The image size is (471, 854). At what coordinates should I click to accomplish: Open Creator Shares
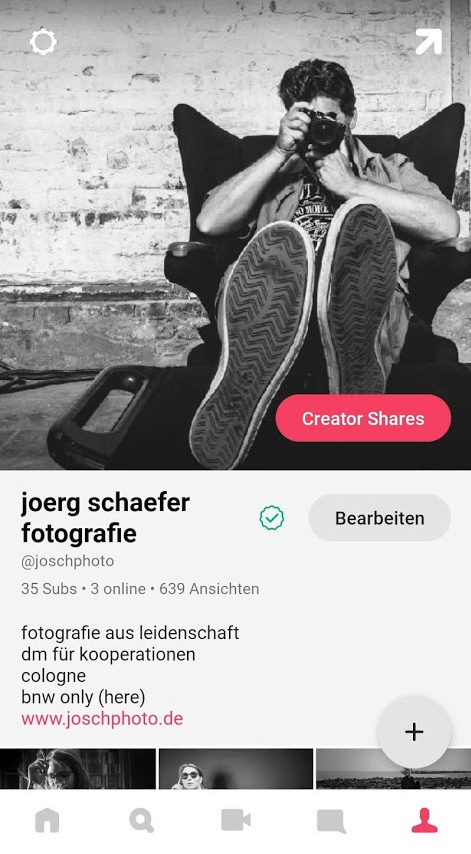363,418
